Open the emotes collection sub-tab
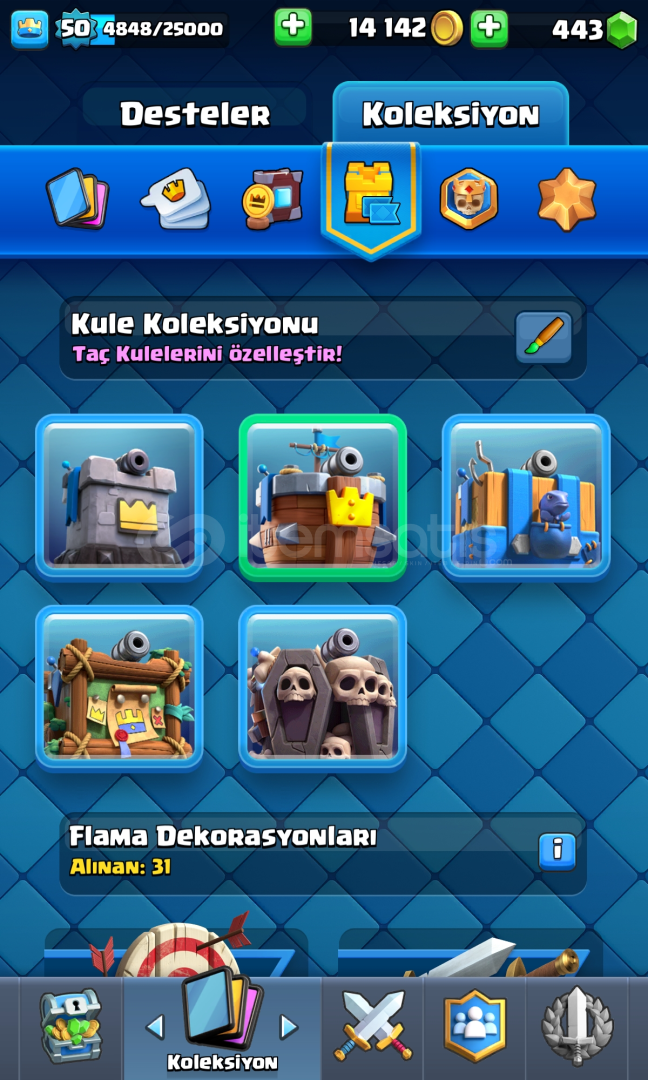 pyautogui.click(x=176, y=199)
